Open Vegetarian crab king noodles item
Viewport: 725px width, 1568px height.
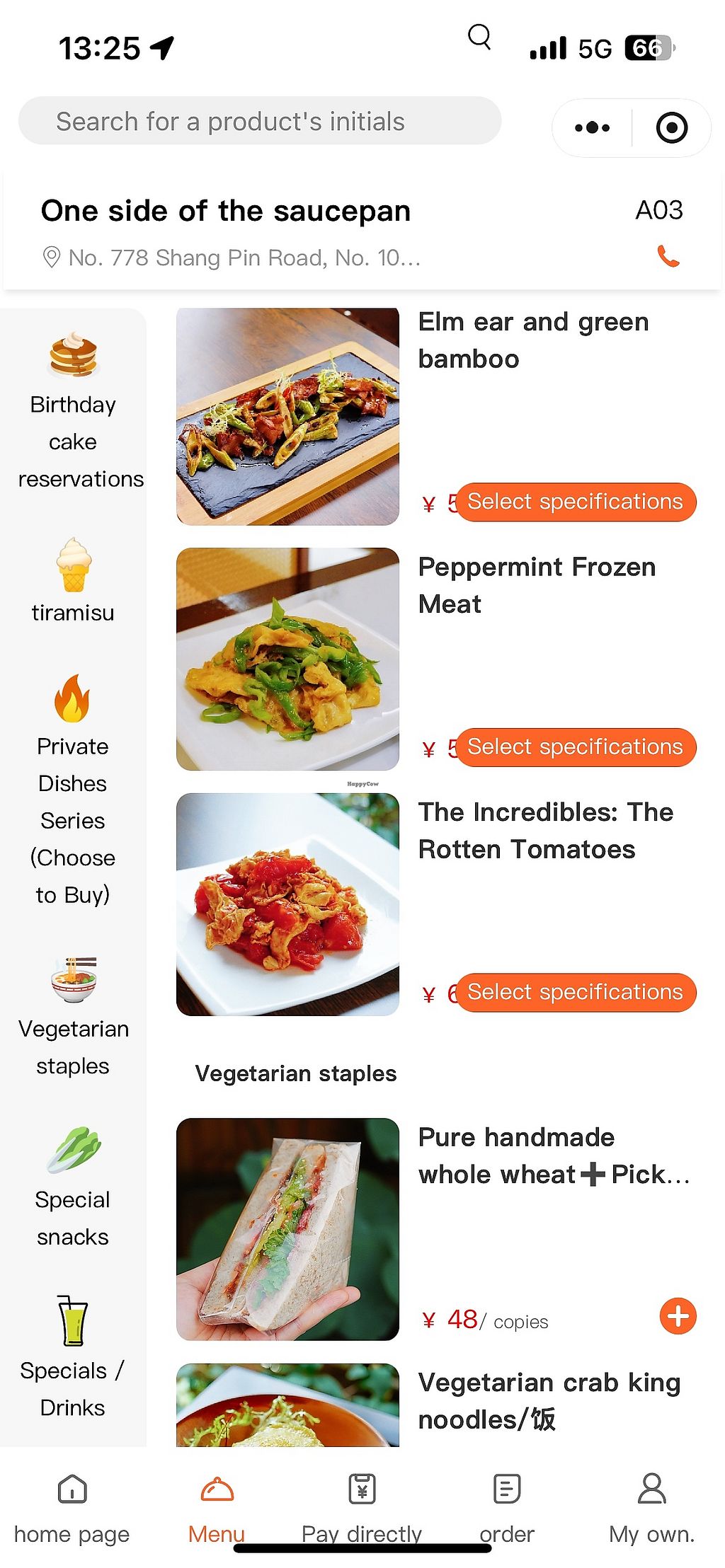549,1400
